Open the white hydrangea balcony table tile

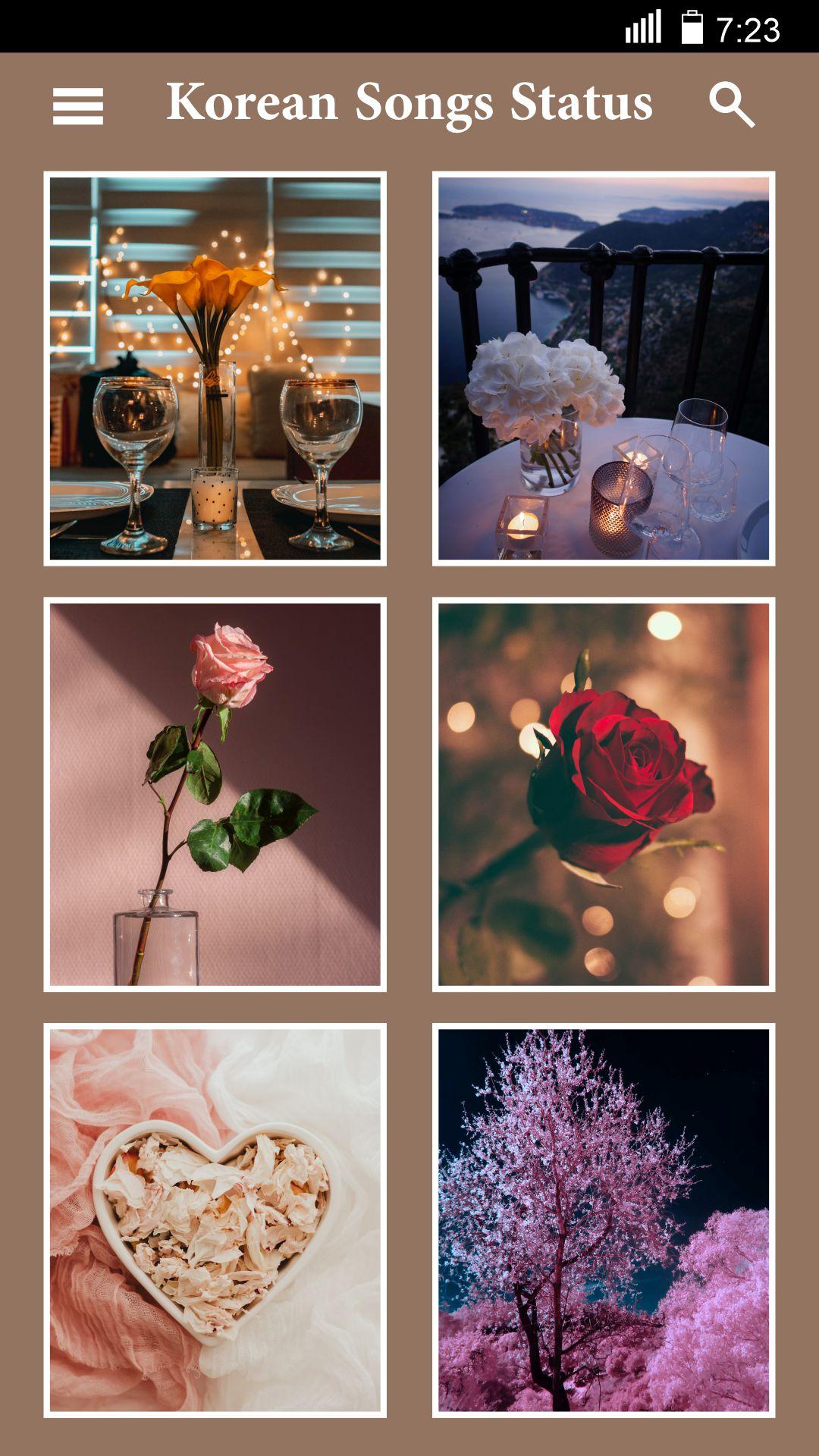604,369
